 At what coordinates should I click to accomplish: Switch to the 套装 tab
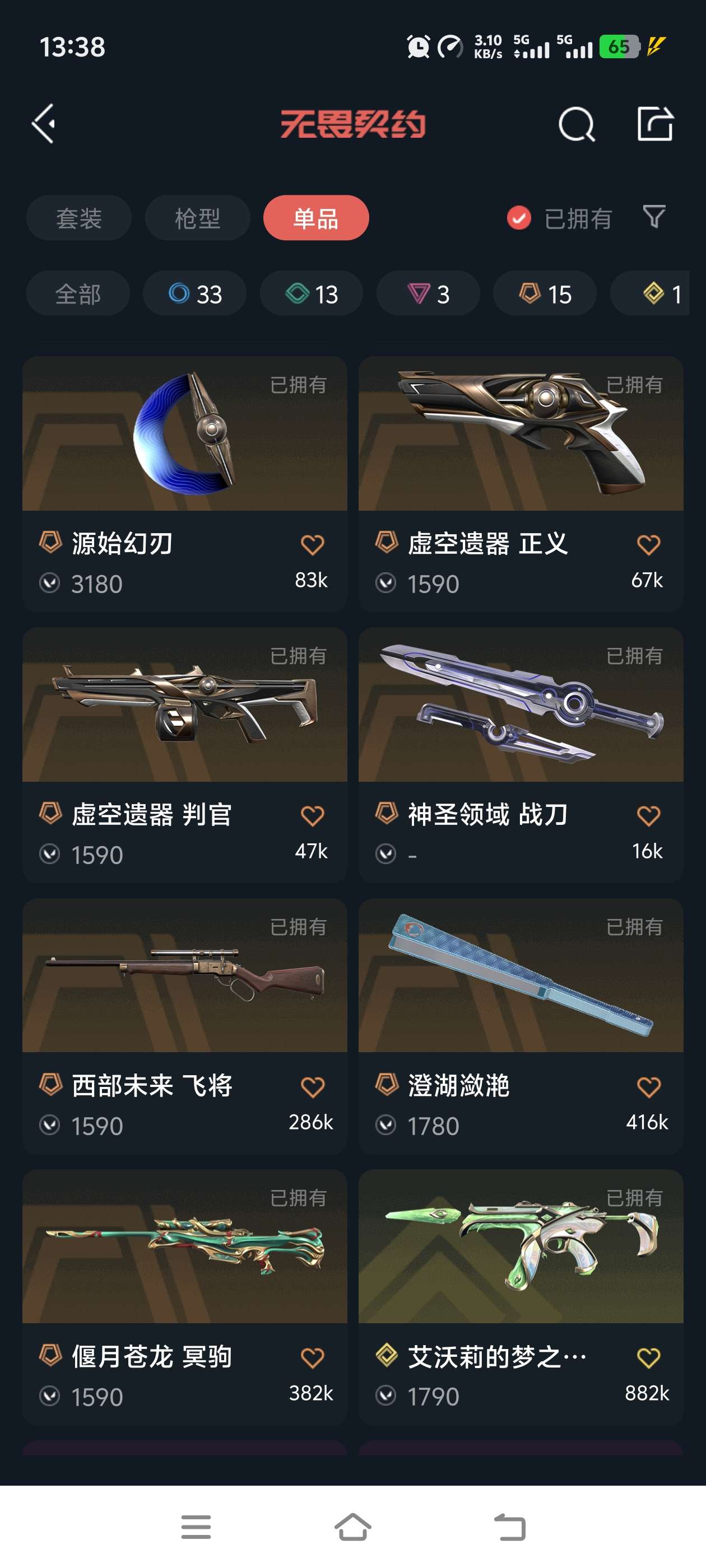coord(78,218)
